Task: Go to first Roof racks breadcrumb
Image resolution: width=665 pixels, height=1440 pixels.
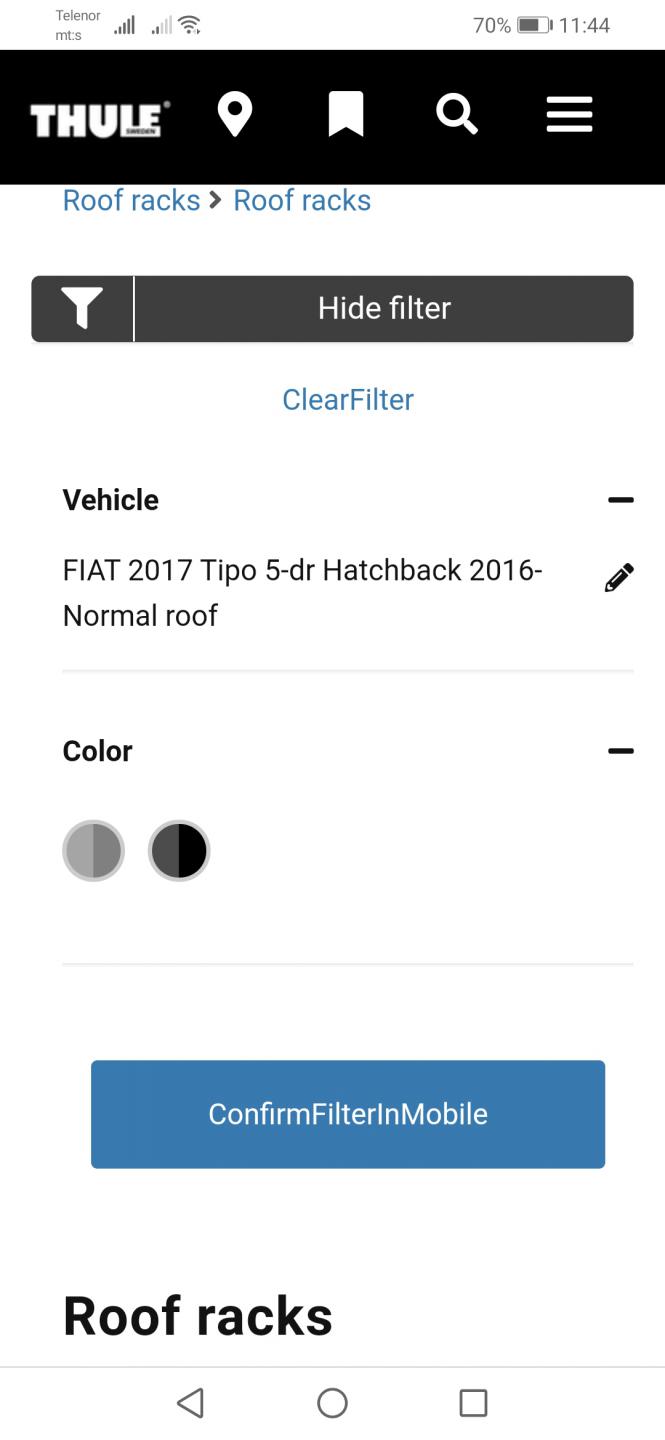Action: pyautogui.click(x=131, y=200)
